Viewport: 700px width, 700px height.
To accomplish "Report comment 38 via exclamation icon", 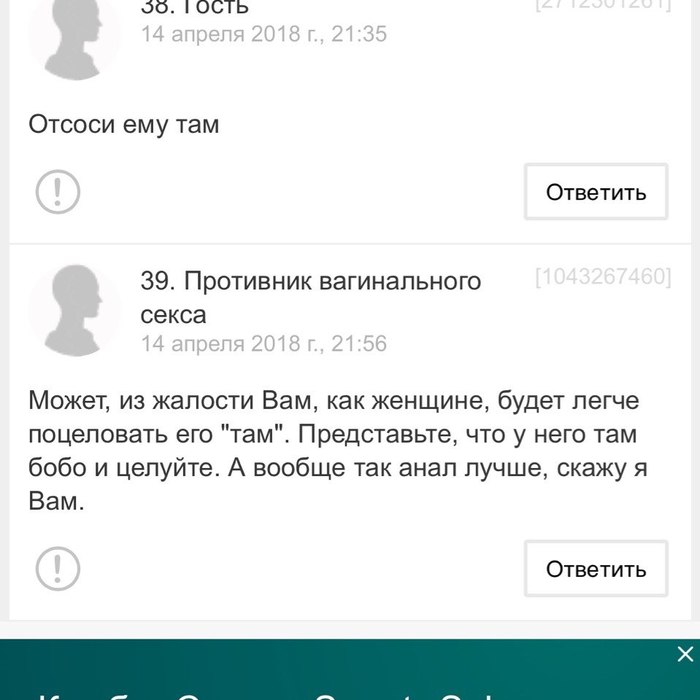I will coord(57,191).
